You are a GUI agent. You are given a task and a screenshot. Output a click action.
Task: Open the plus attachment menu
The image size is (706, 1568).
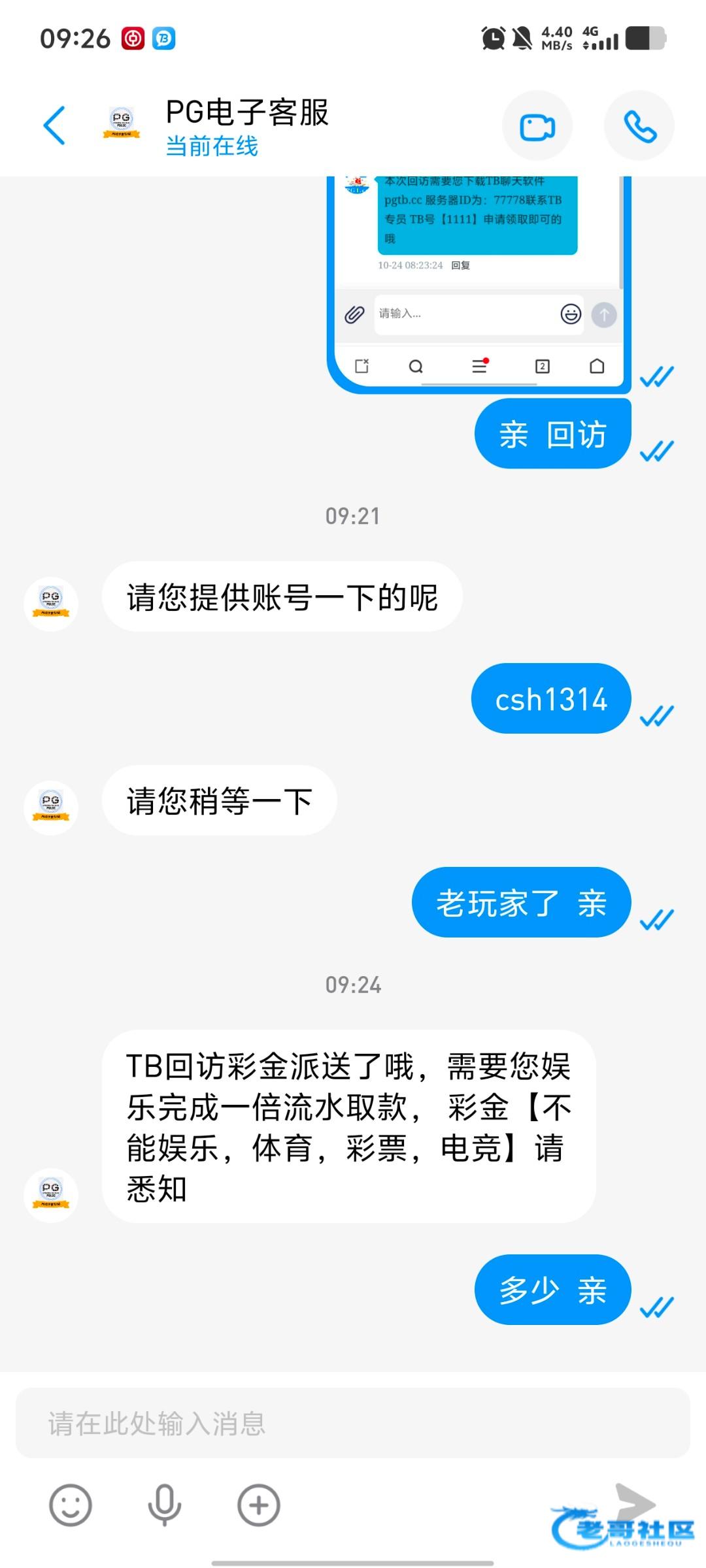(259, 1505)
